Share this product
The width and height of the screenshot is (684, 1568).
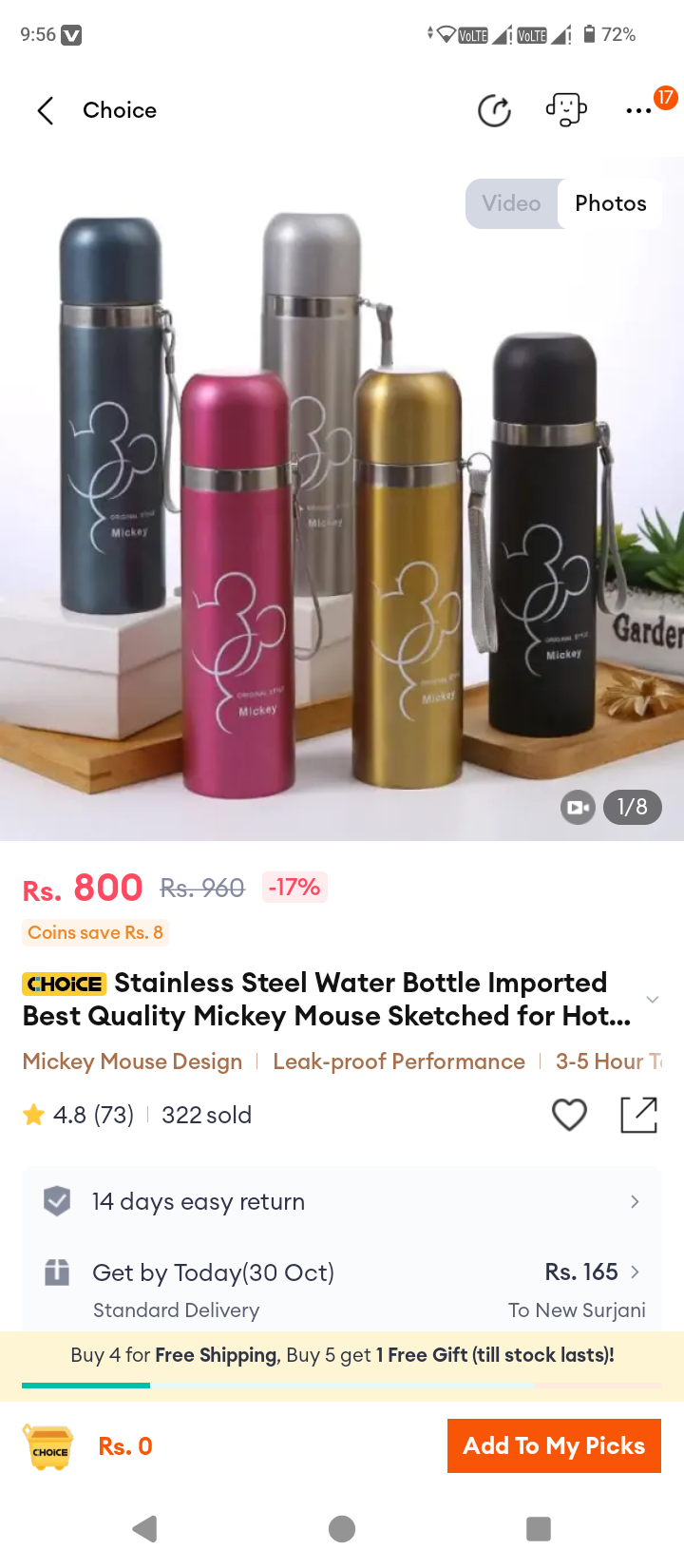(x=639, y=1115)
